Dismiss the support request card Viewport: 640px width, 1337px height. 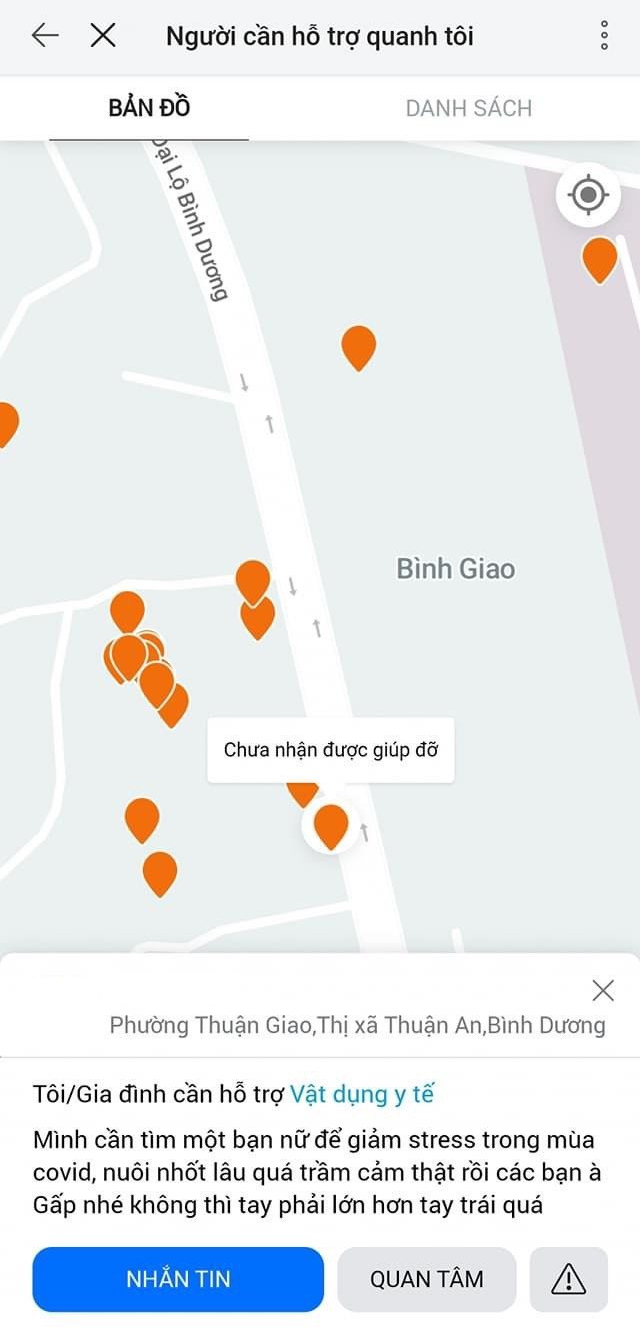click(603, 990)
